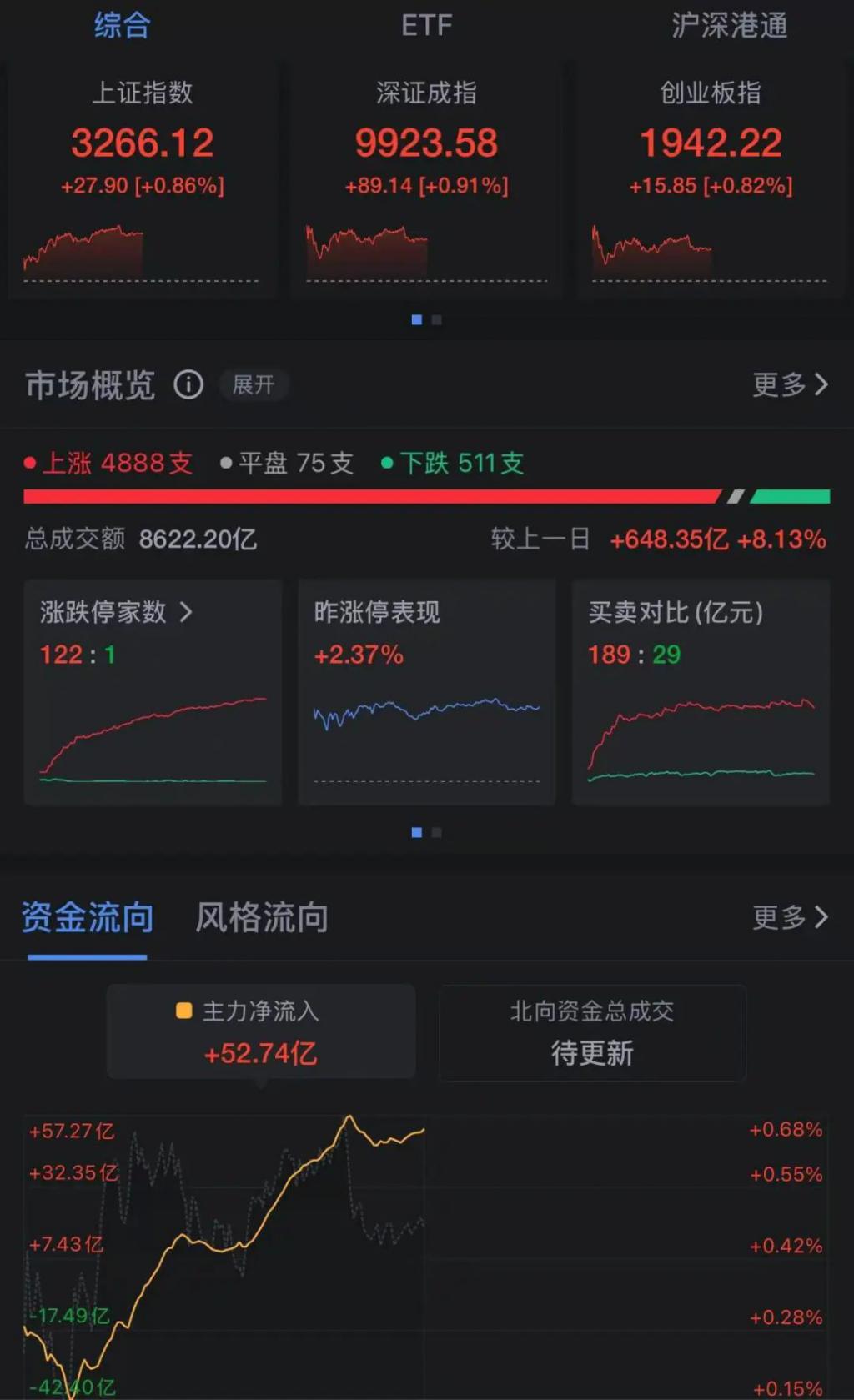Open the 买卖对比 (亿元) card
Viewport: 854px width, 1400px height.
pyautogui.click(x=701, y=692)
